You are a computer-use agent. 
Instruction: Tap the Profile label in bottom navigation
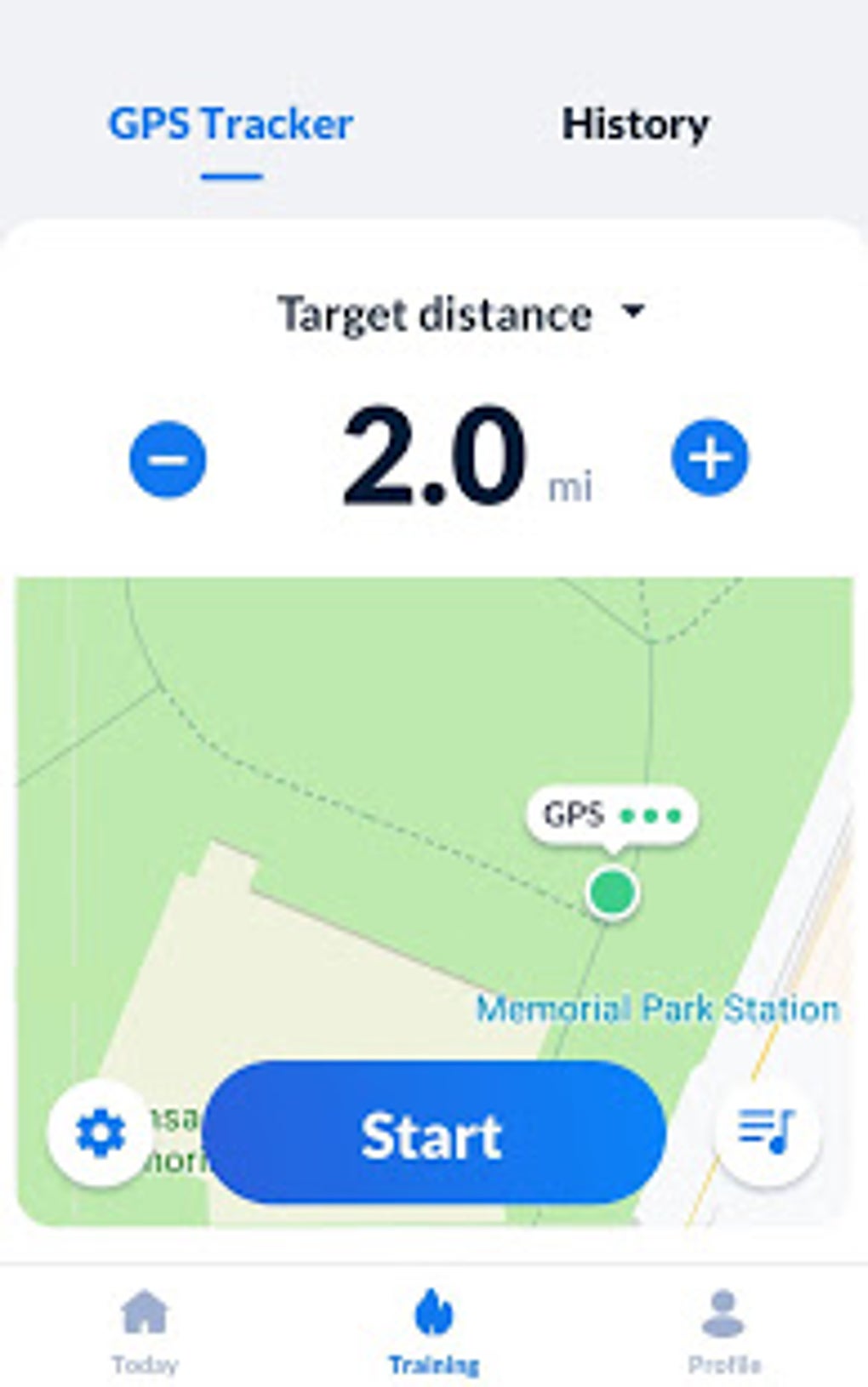tap(722, 1363)
